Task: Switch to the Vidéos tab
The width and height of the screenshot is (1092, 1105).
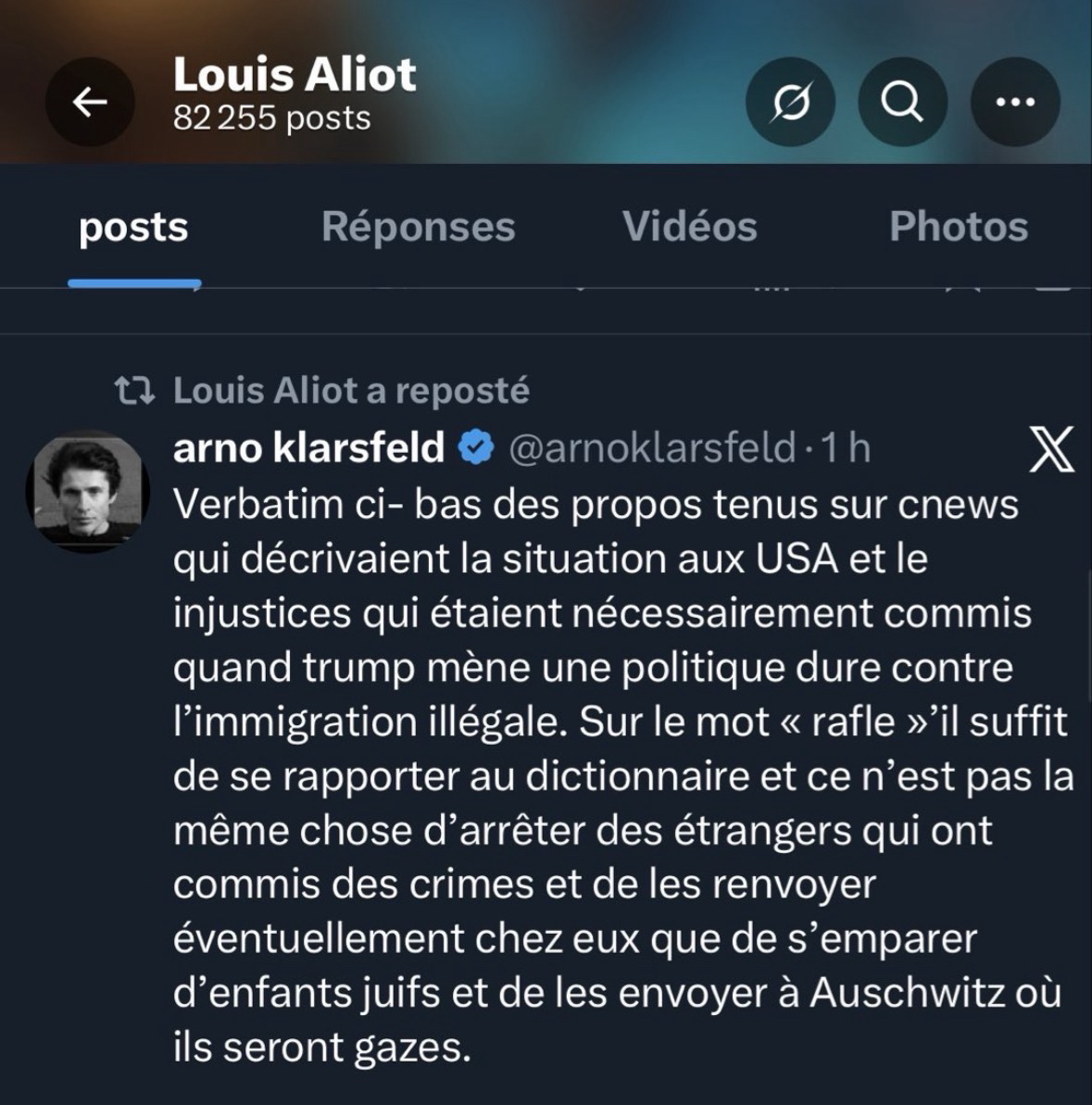Action: [x=689, y=227]
